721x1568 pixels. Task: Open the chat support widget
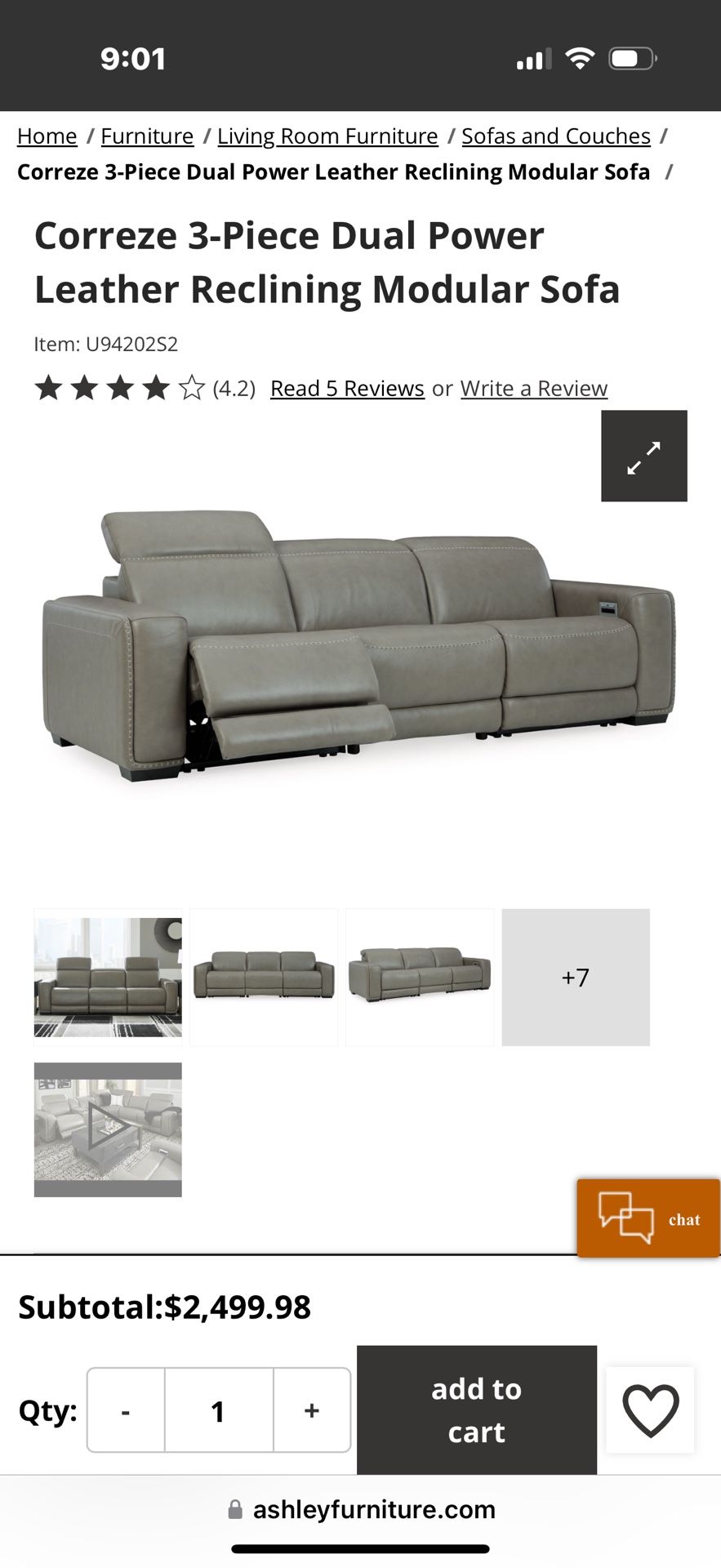coord(648,1218)
